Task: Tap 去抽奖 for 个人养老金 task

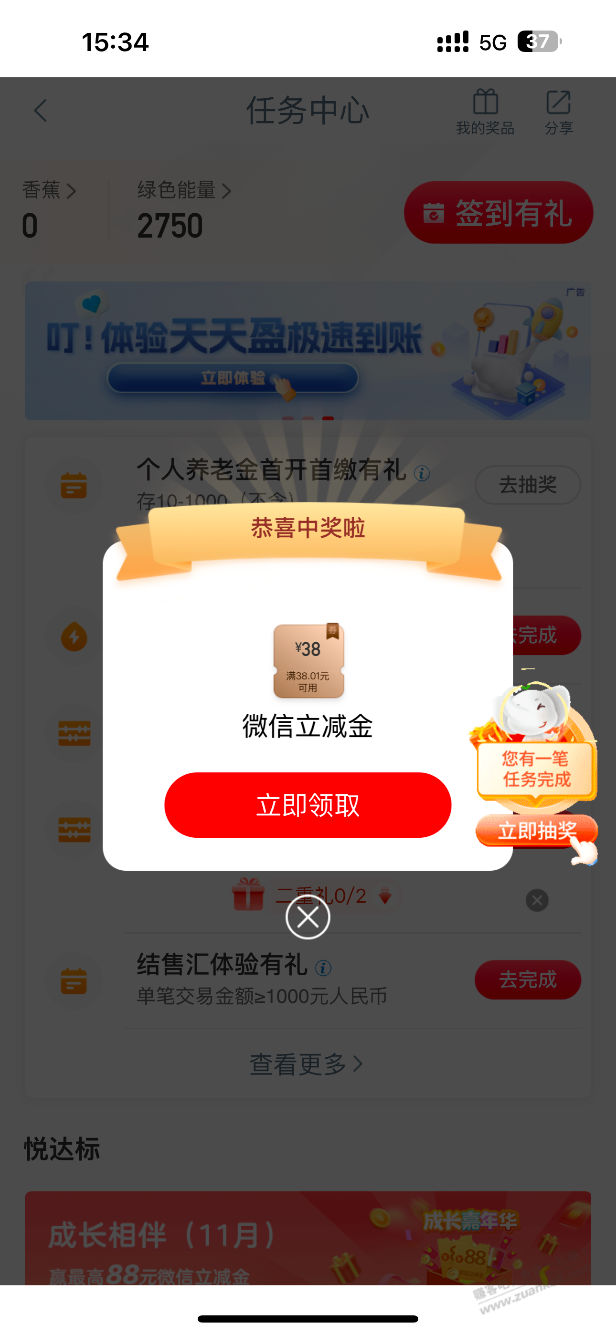Action: [527, 485]
